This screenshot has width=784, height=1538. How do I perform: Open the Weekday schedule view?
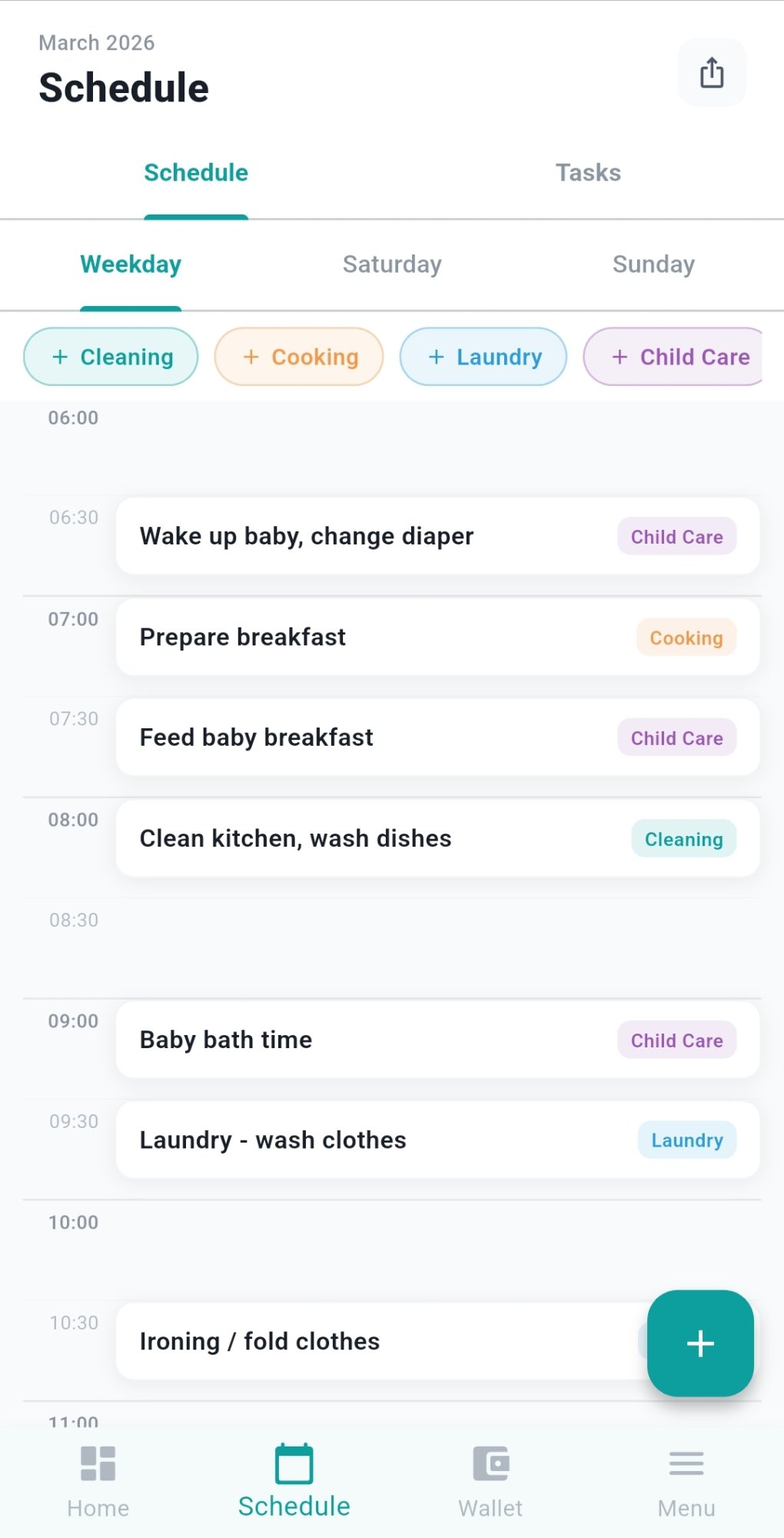pyautogui.click(x=130, y=264)
